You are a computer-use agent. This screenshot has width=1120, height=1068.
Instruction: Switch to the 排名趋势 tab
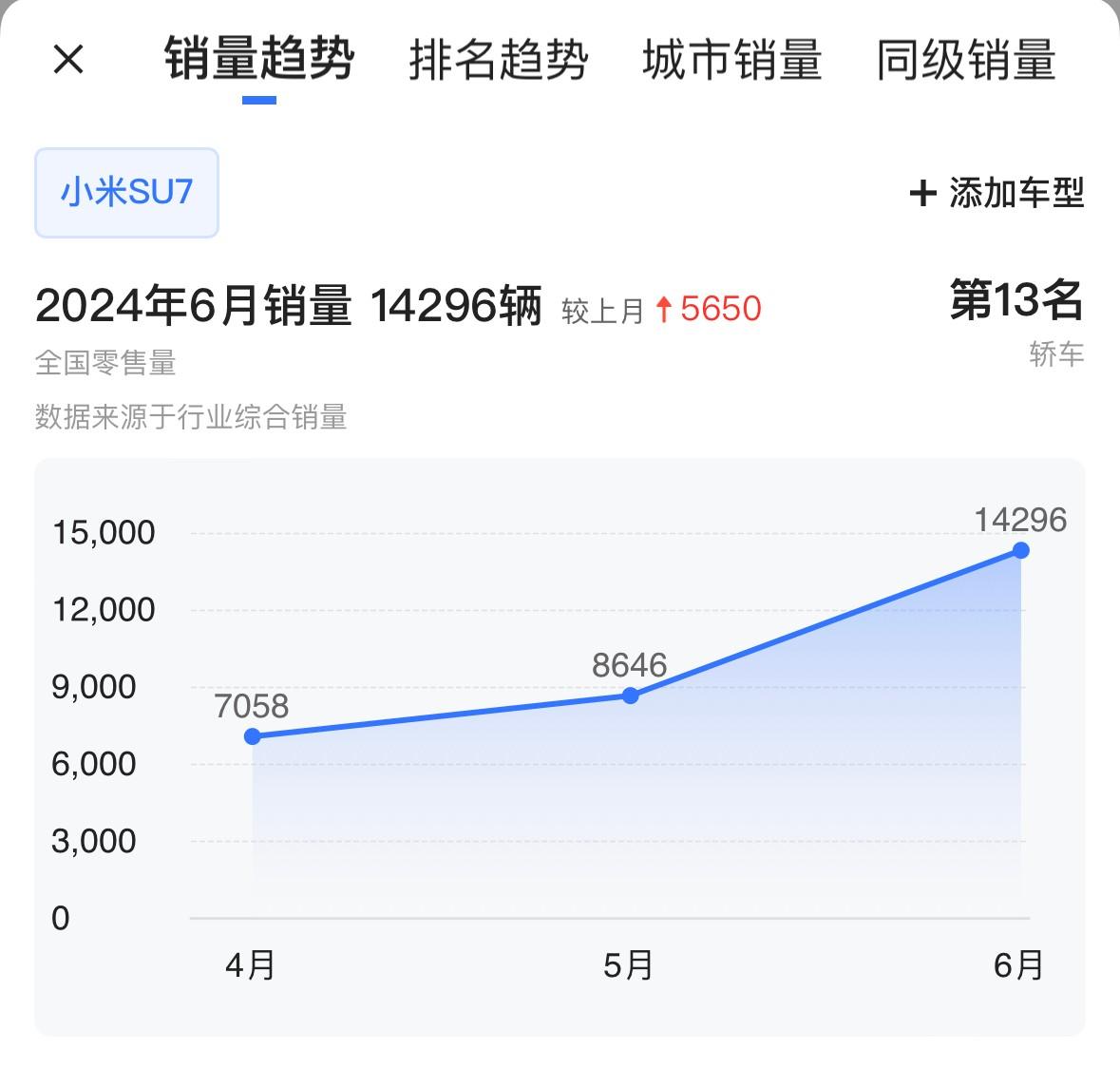coord(499,60)
